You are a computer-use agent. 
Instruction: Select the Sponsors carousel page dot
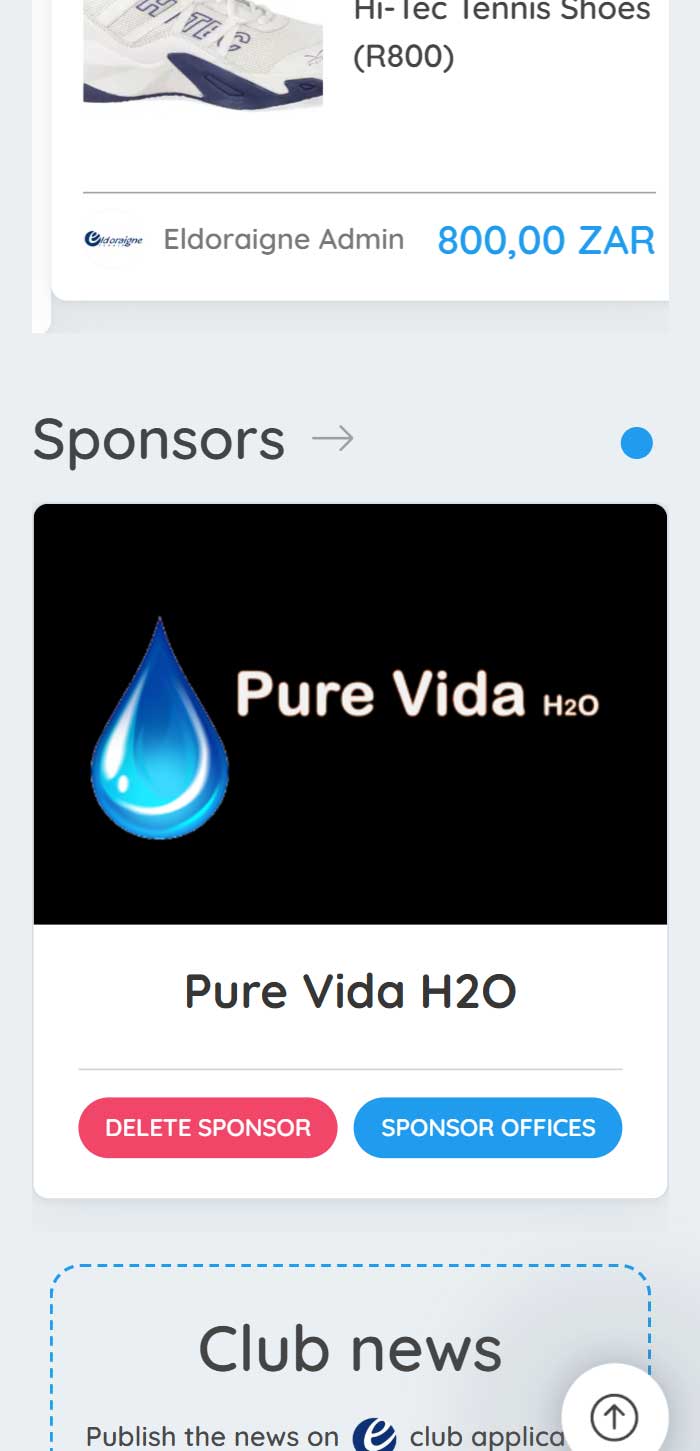[x=636, y=442]
